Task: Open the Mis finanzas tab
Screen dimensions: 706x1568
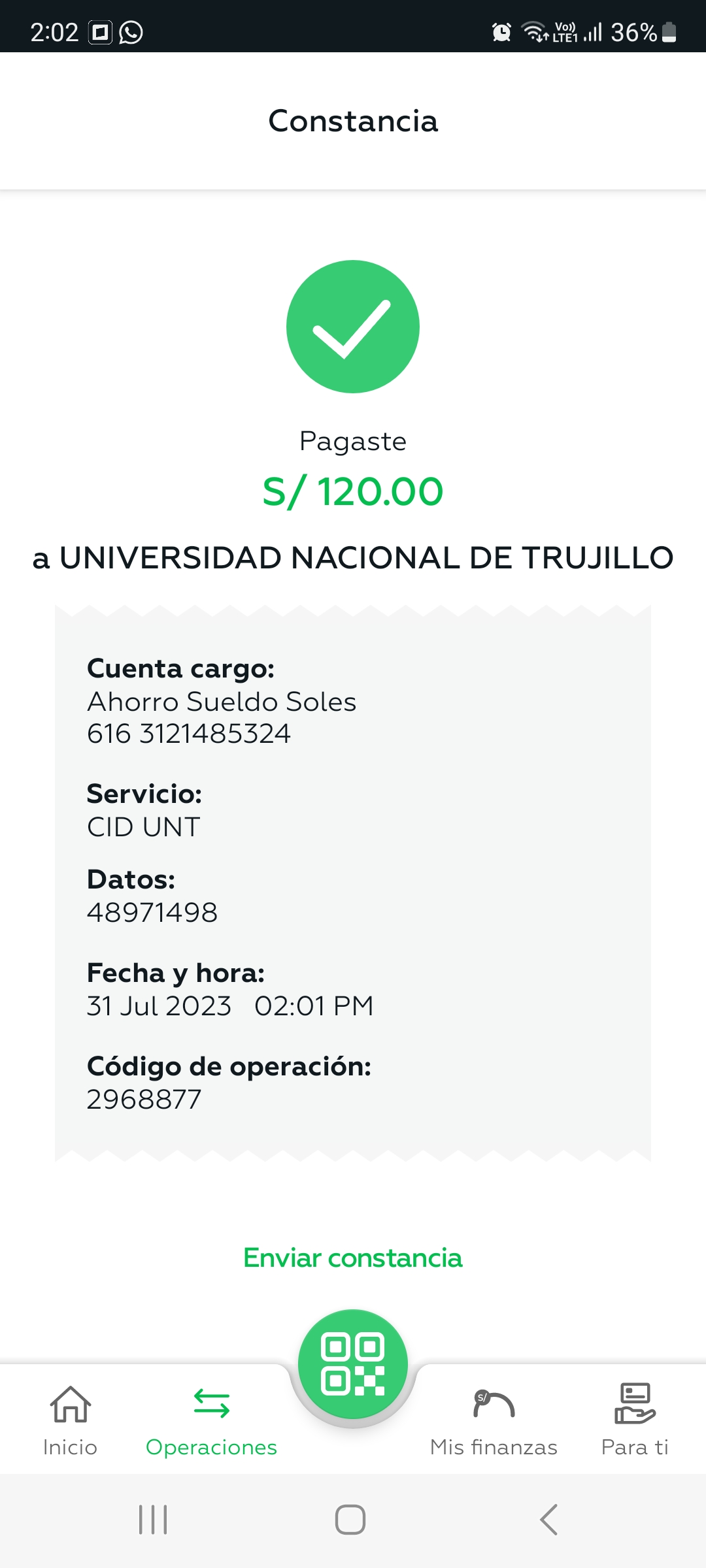Action: (x=494, y=1419)
